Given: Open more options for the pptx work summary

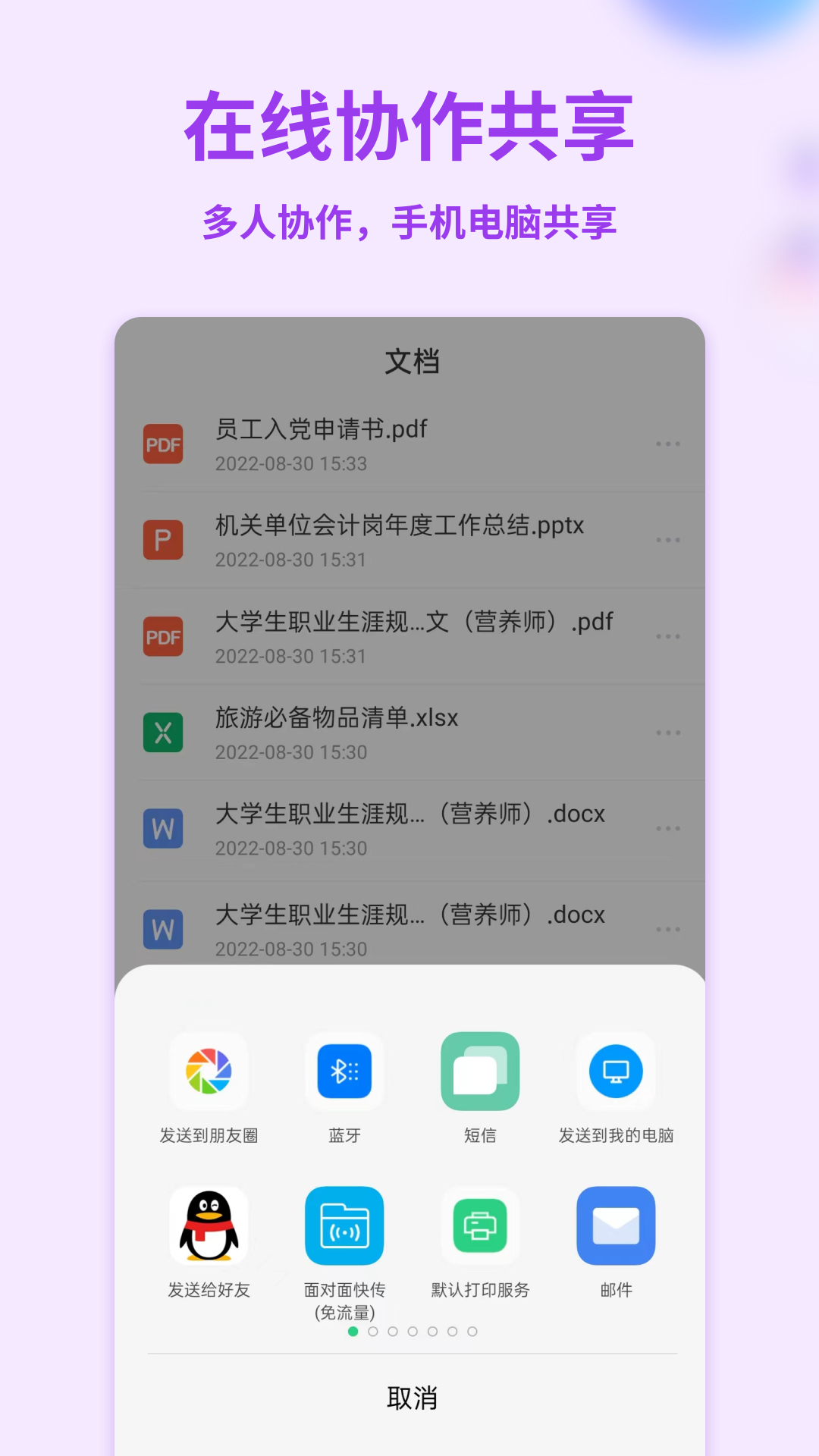Looking at the screenshot, I should [668, 540].
